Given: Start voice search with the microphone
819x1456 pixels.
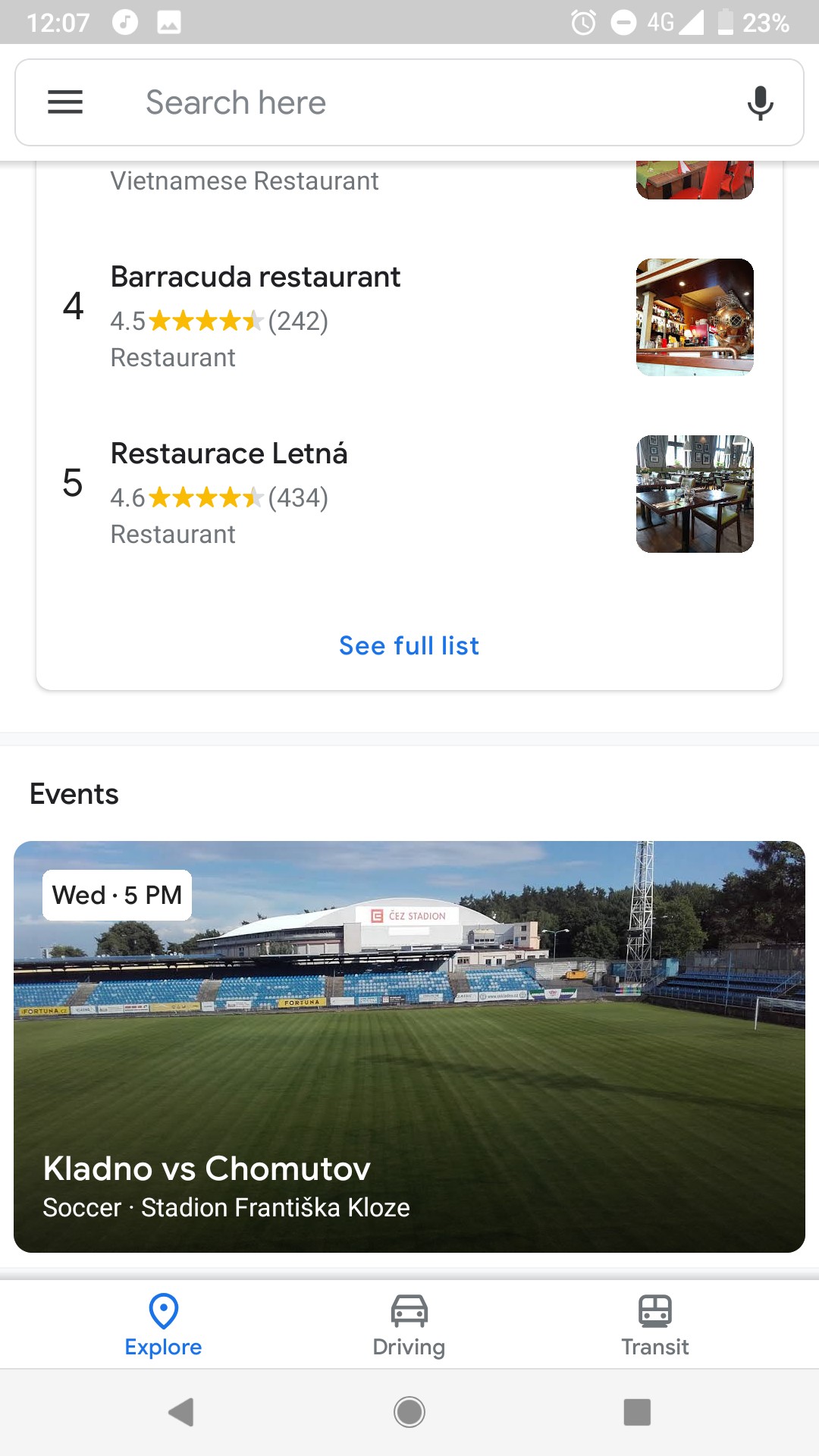Looking at the screenshot, I should click(760, 103).
